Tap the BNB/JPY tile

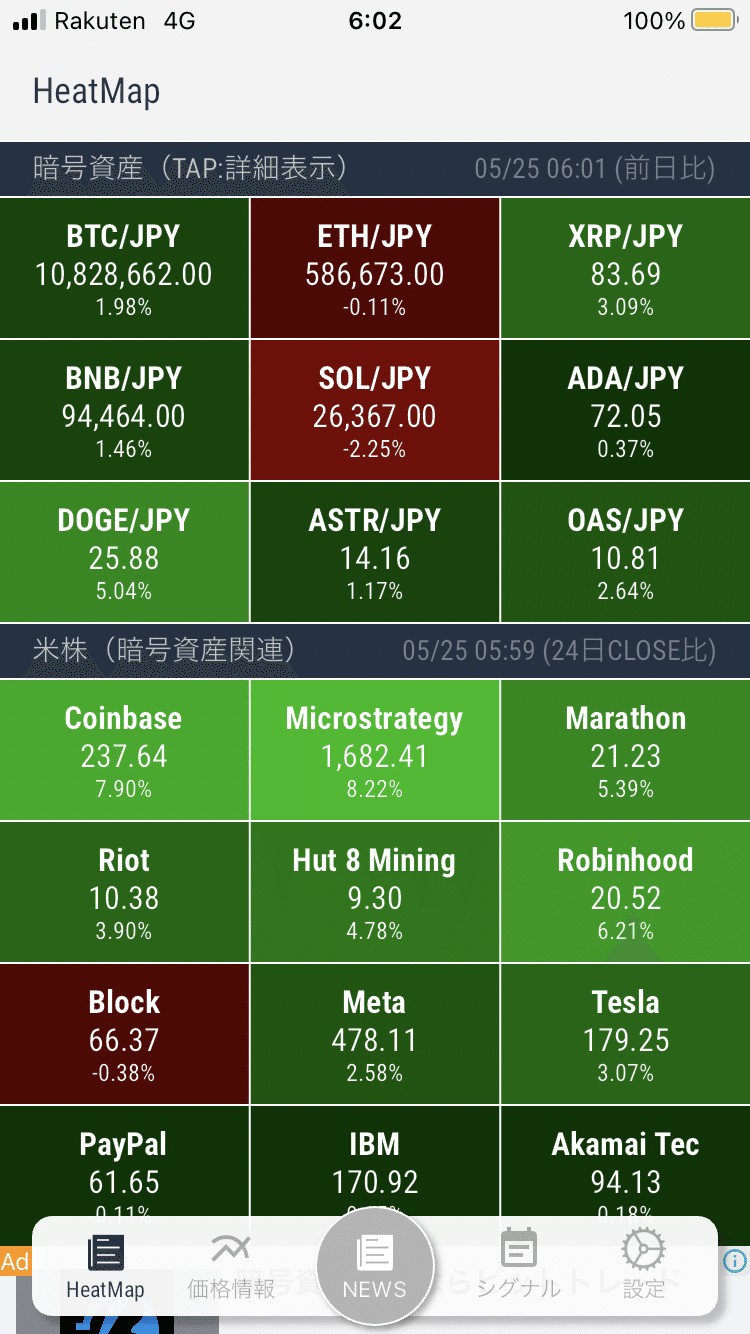coord(124,410)
